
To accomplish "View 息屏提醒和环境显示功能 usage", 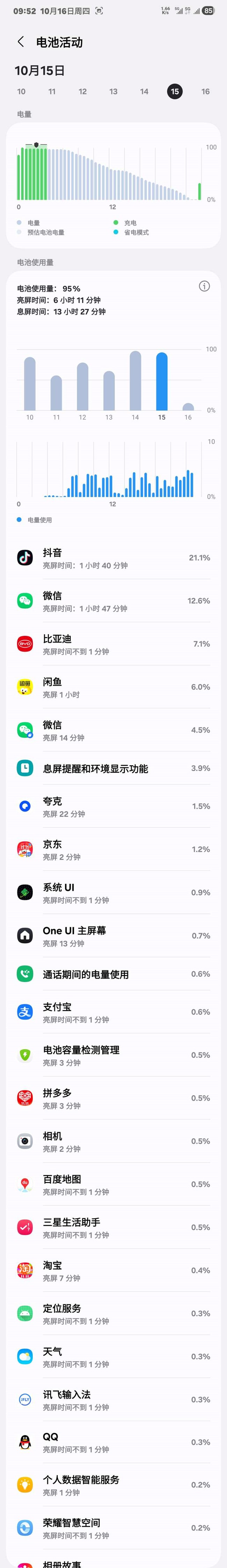I will (x=113, y=768).
